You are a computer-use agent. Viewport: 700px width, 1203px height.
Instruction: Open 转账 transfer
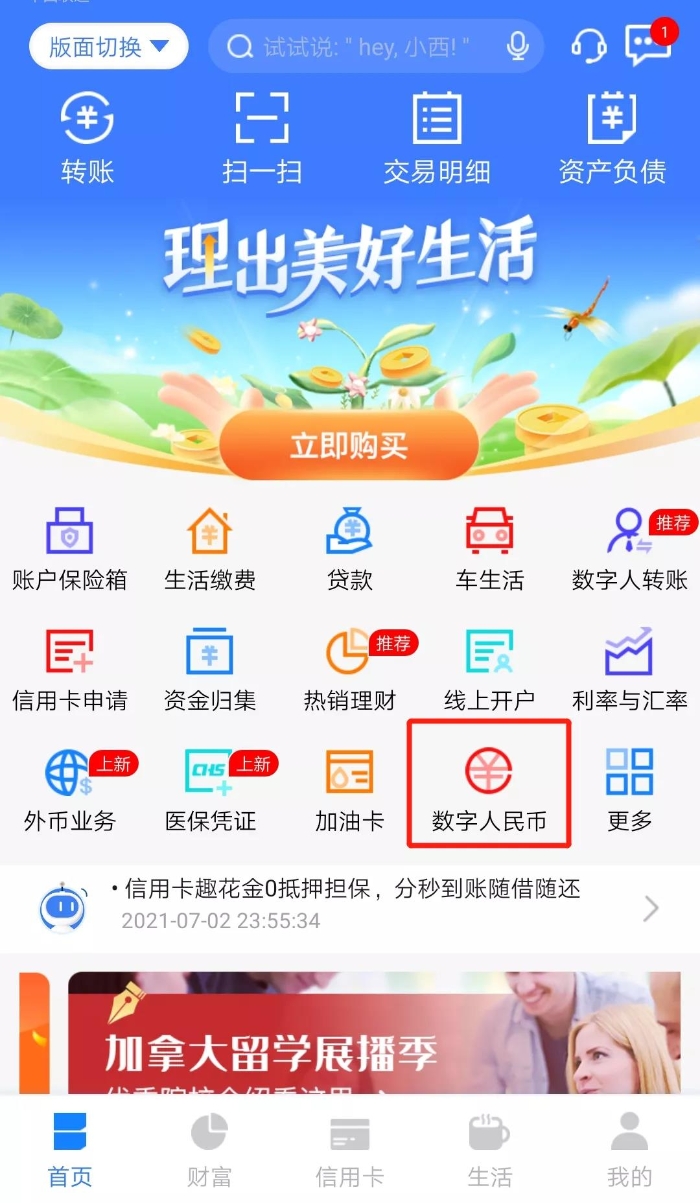(87, 138)
